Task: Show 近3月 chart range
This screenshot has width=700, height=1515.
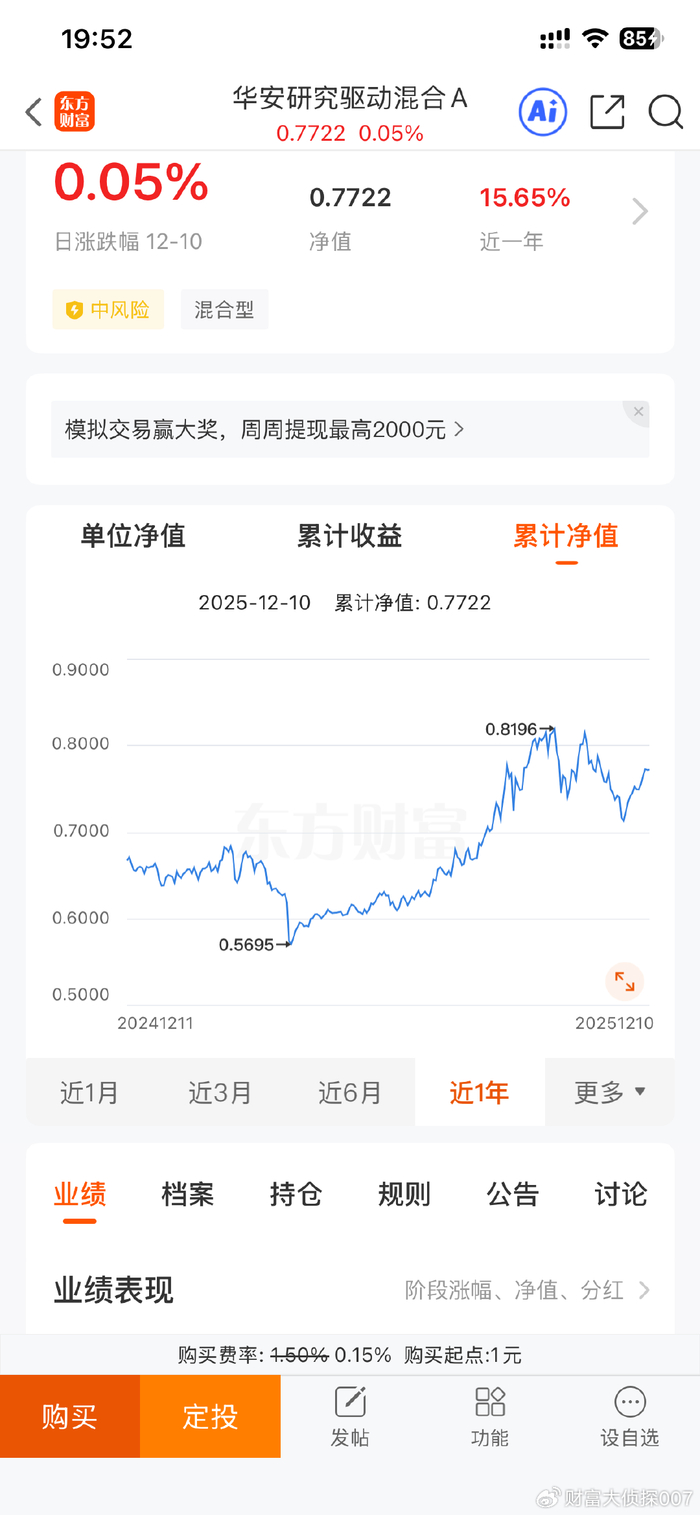Action: [x=220, y=1092]
